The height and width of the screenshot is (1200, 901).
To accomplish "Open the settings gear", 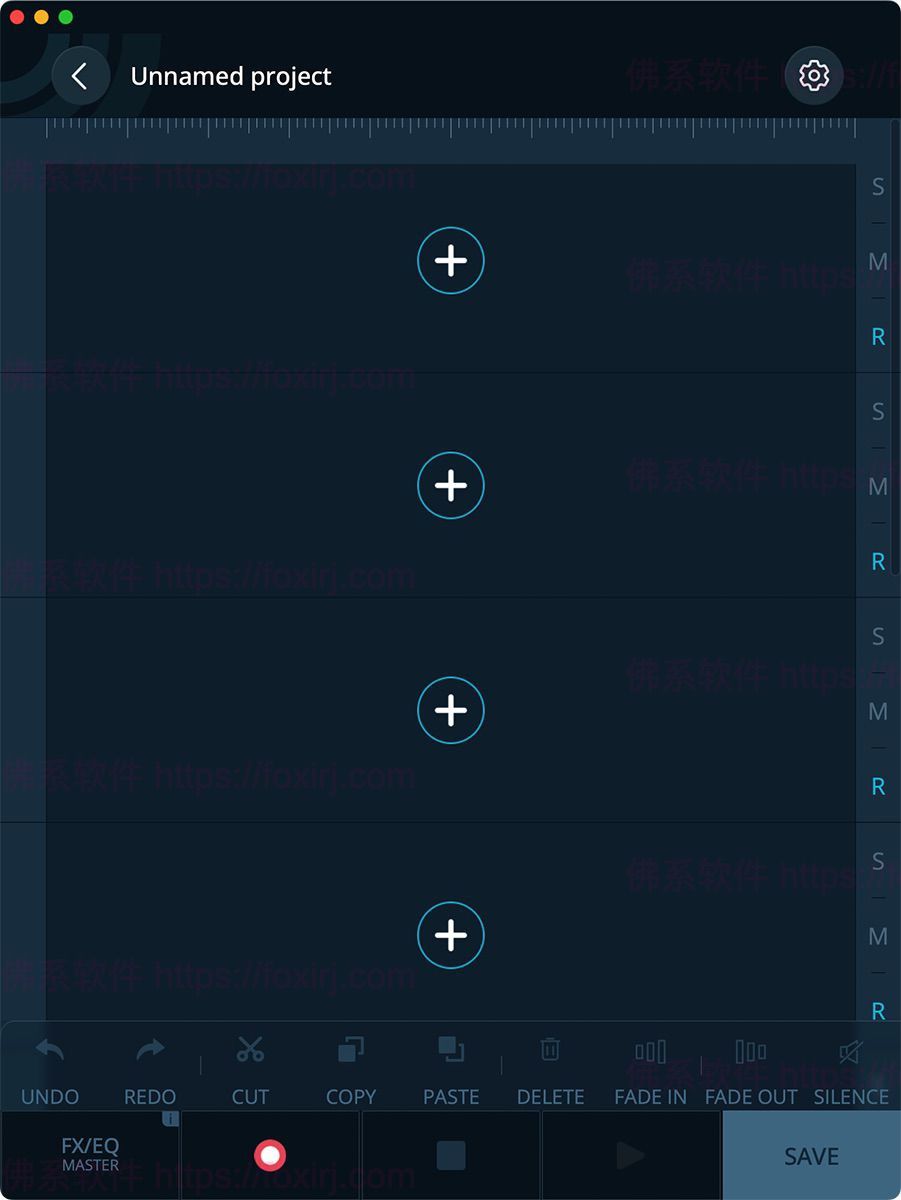I will (x=814, y=76).
